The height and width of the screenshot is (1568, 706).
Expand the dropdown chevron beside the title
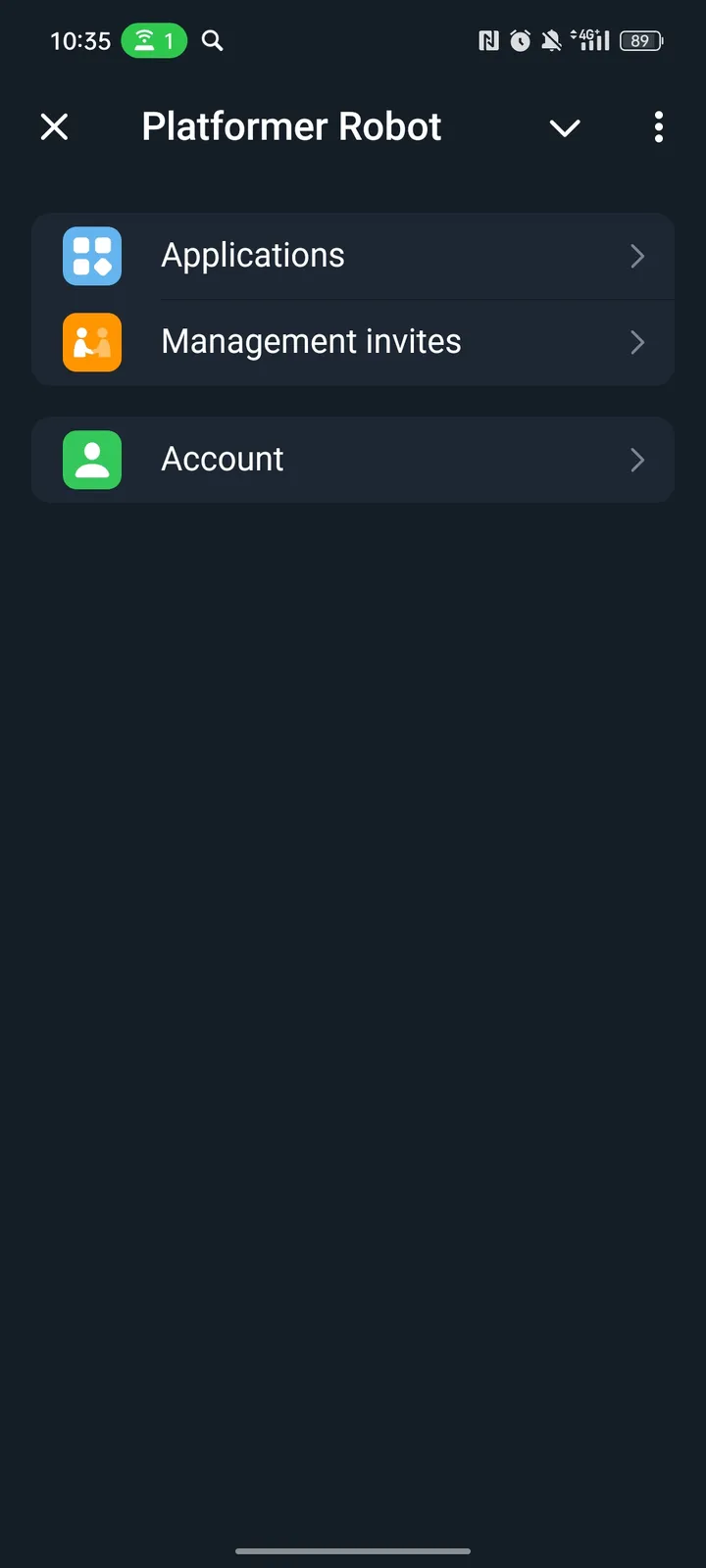[565, 127]
